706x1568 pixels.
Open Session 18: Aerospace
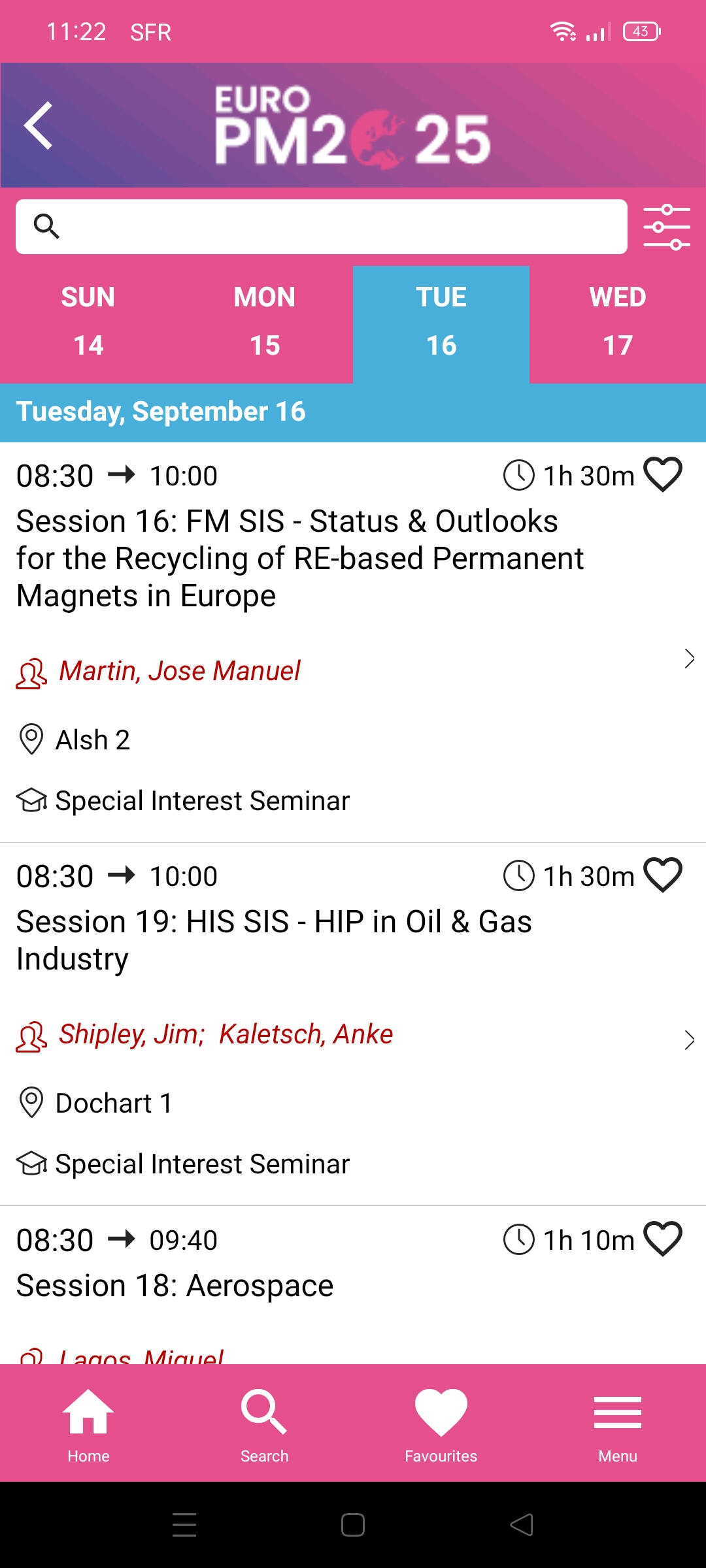[x=175, y=1285]
